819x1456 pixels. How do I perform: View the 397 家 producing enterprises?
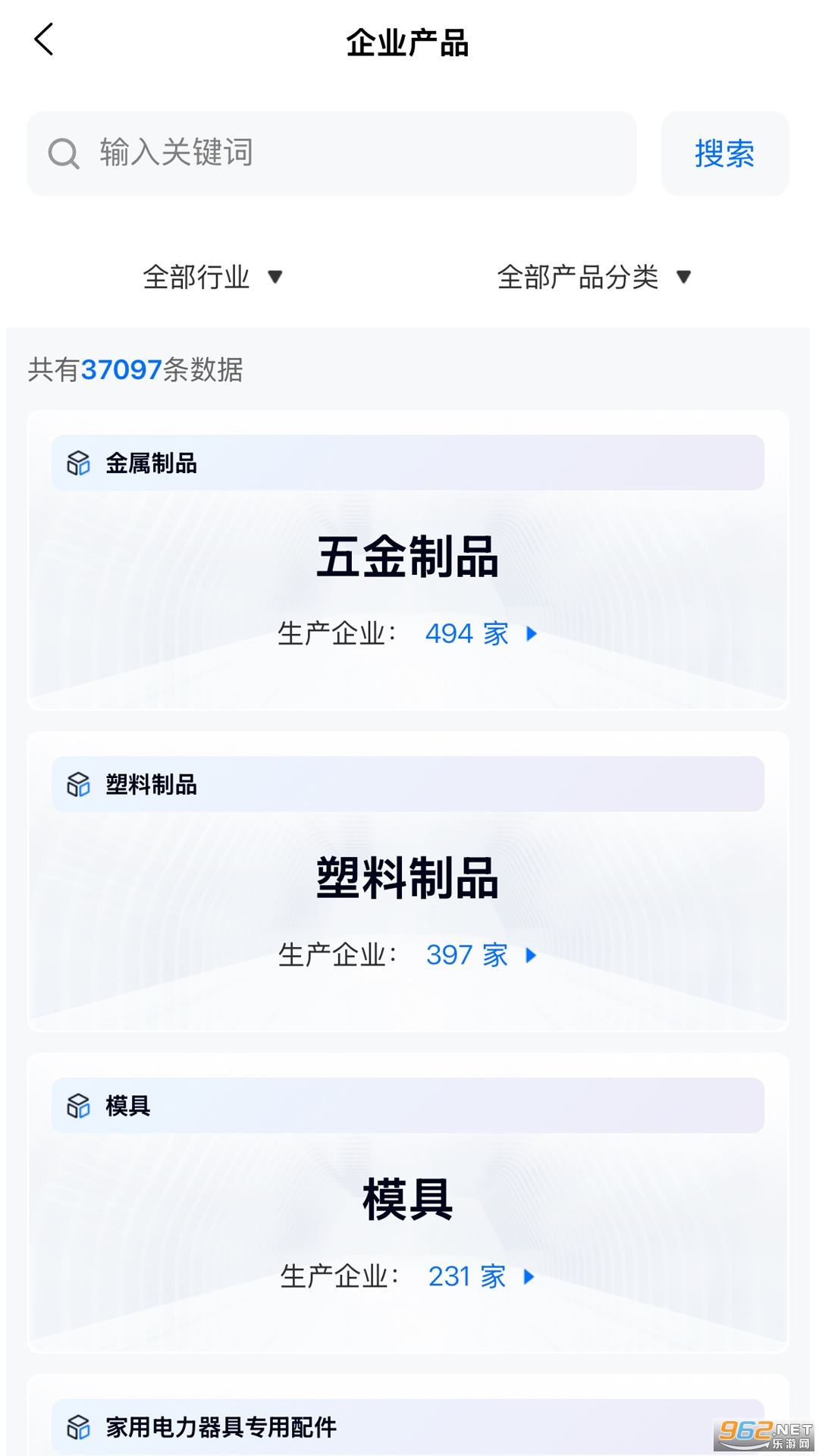coord(481,955)
